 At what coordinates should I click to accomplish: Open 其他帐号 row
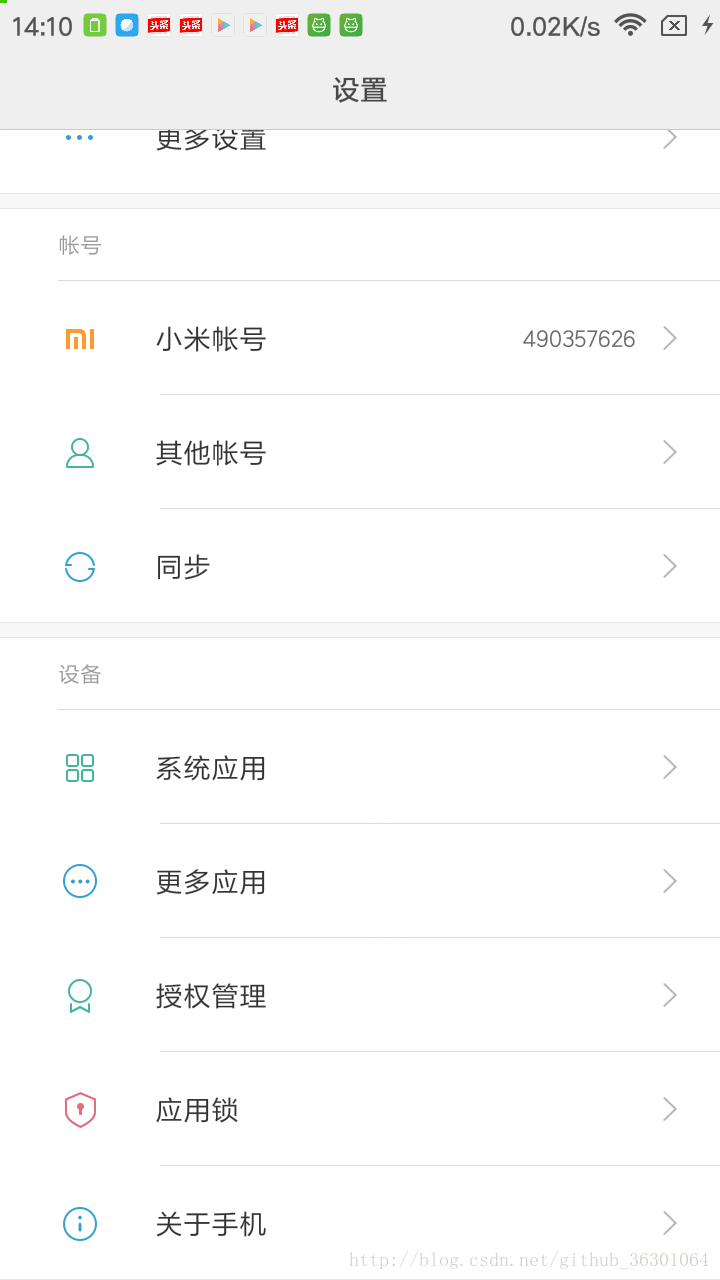coord(360,452)
